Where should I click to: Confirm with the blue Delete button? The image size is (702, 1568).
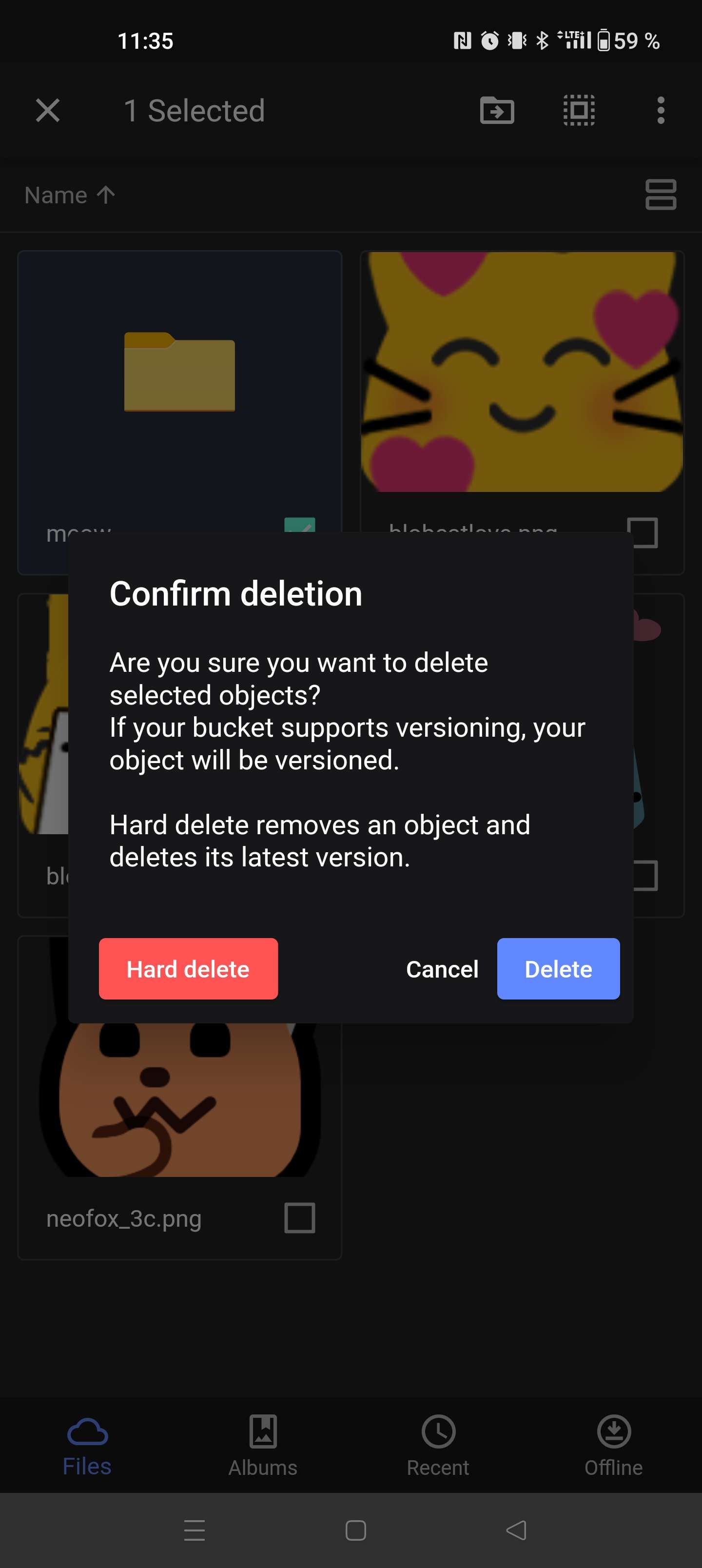tap(558, 968)
